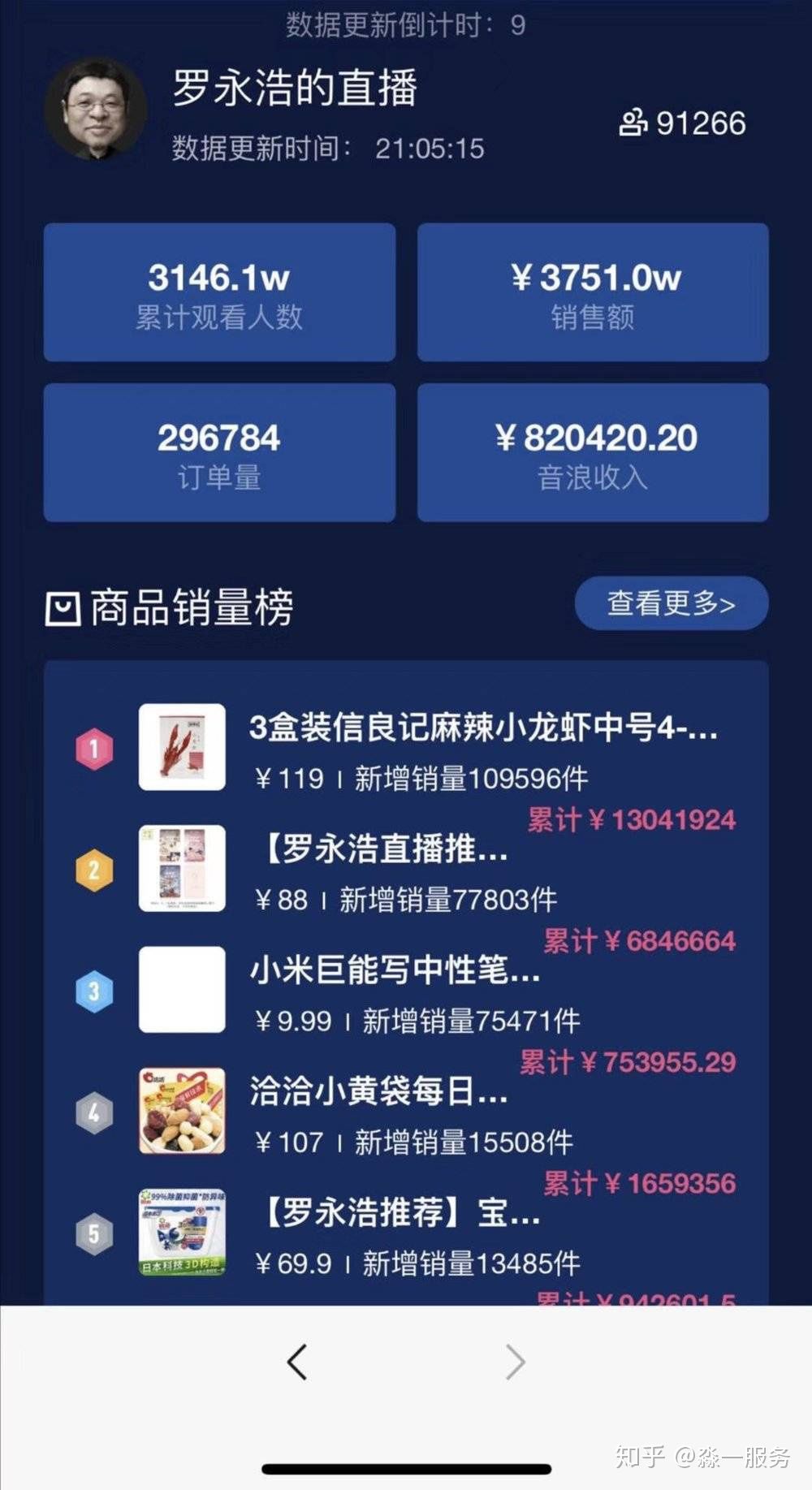812x1490 pixels.
Task: Tap the 销售额 revenue card
Action: [x=592, y=292]
